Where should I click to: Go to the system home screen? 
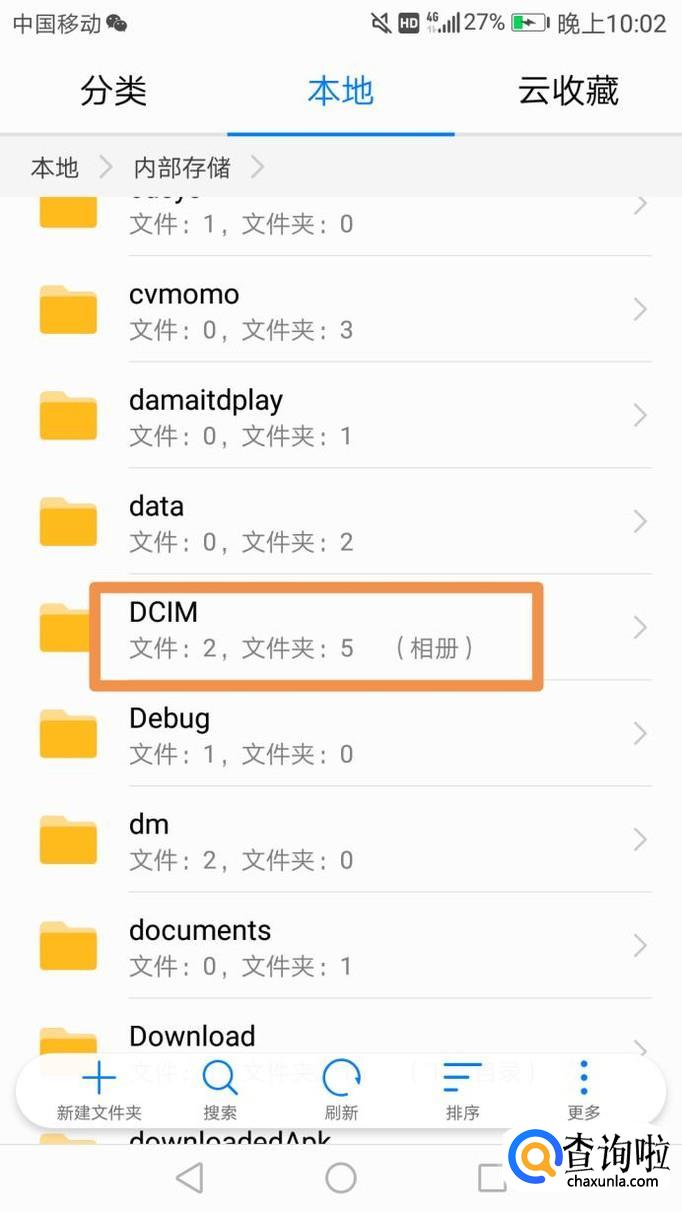pyautogui.click(x=341, y=1178)
